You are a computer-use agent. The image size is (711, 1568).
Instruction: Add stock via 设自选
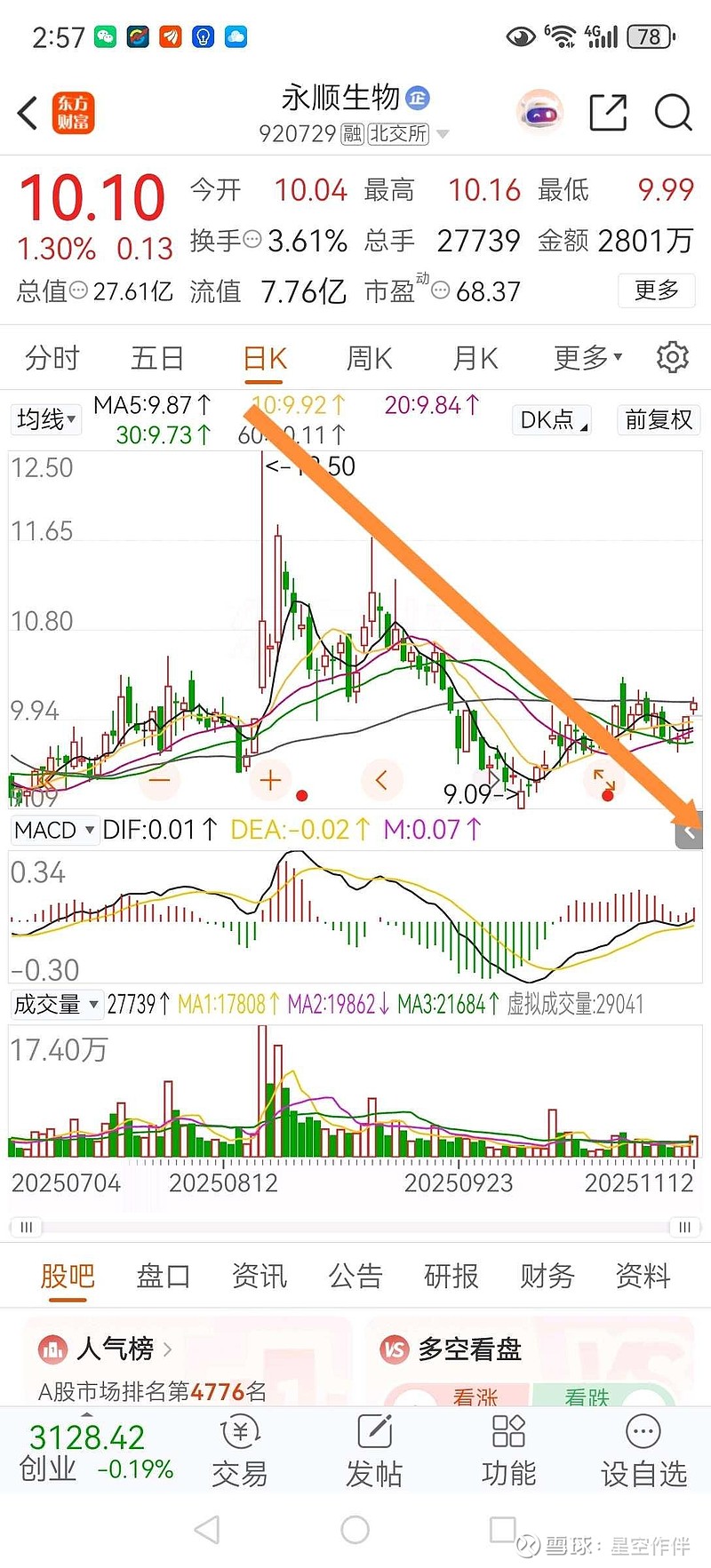(643, 1453)
